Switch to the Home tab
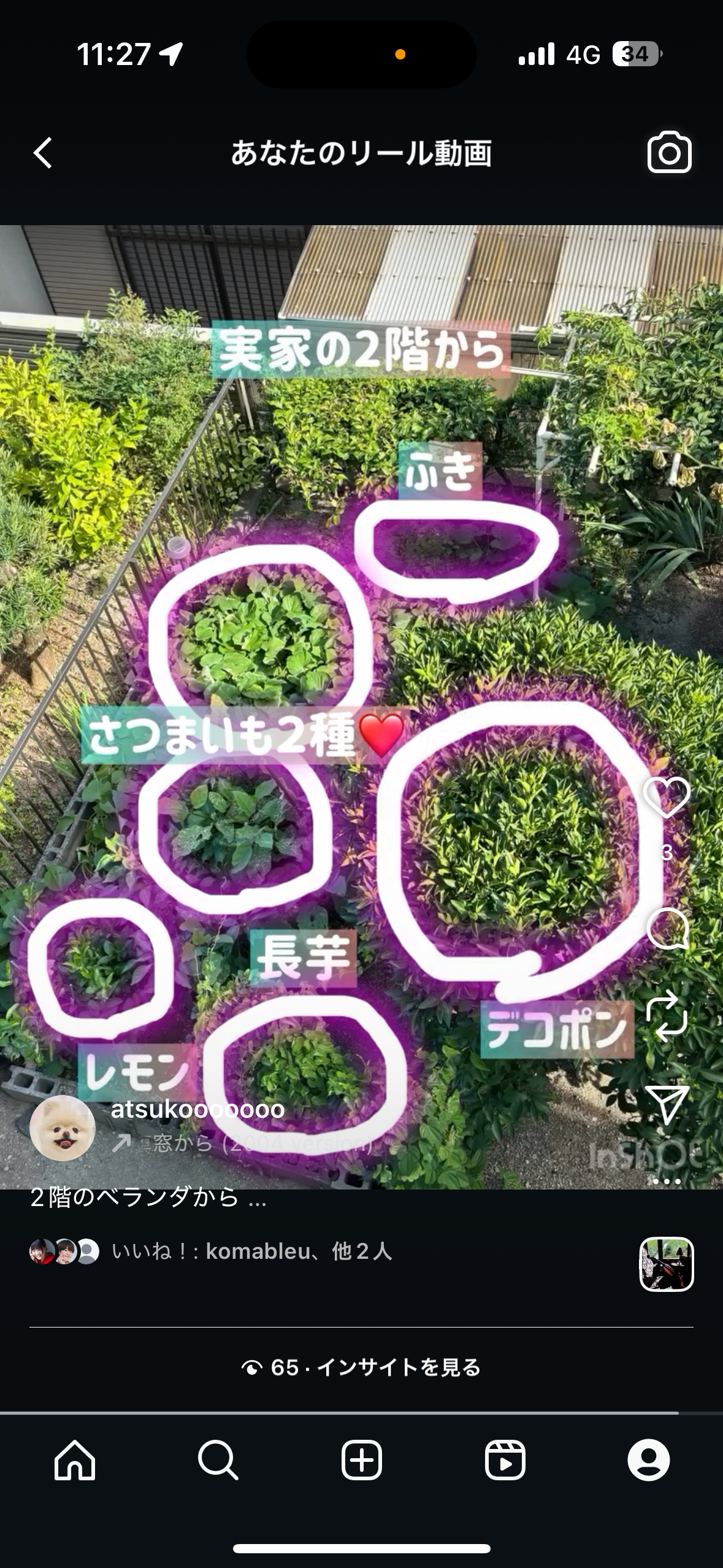Image resolution: width=723 pixels, height=1568 pixels. pyautogui.click(x=75, y=1460)
